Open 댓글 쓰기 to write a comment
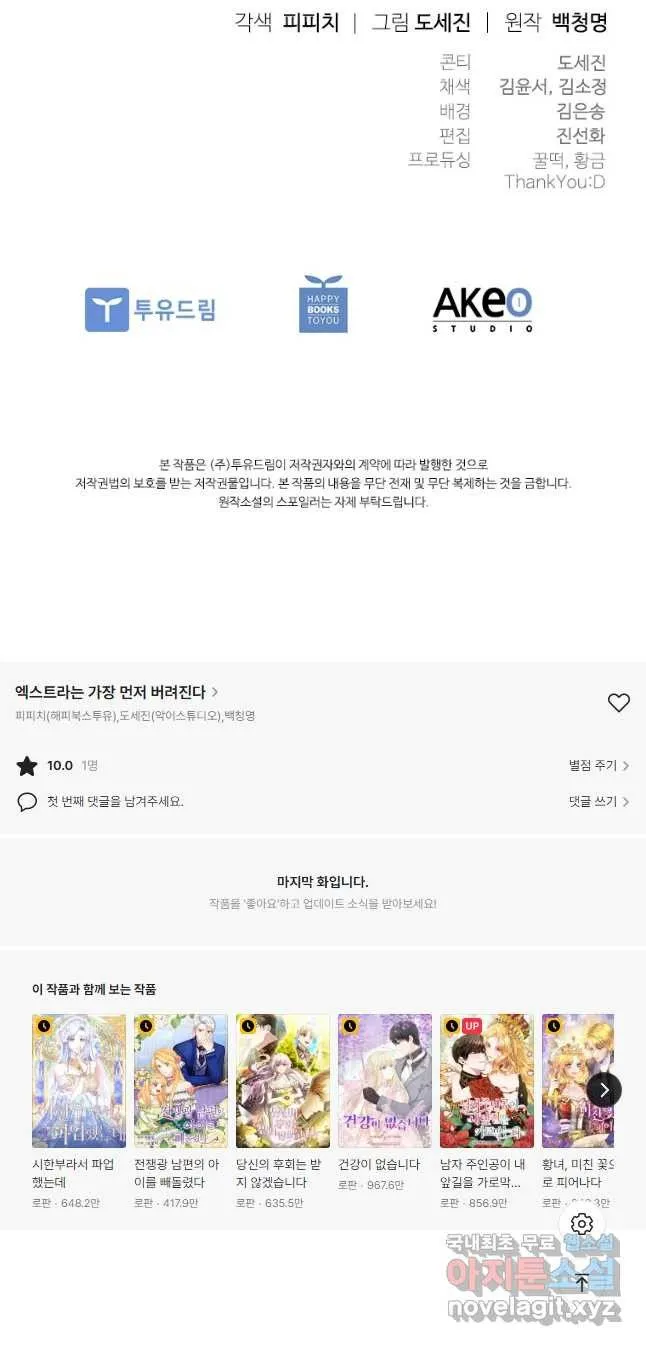Screen dimensions: 646x1346 pyautogui.click(x=598, y=802)
